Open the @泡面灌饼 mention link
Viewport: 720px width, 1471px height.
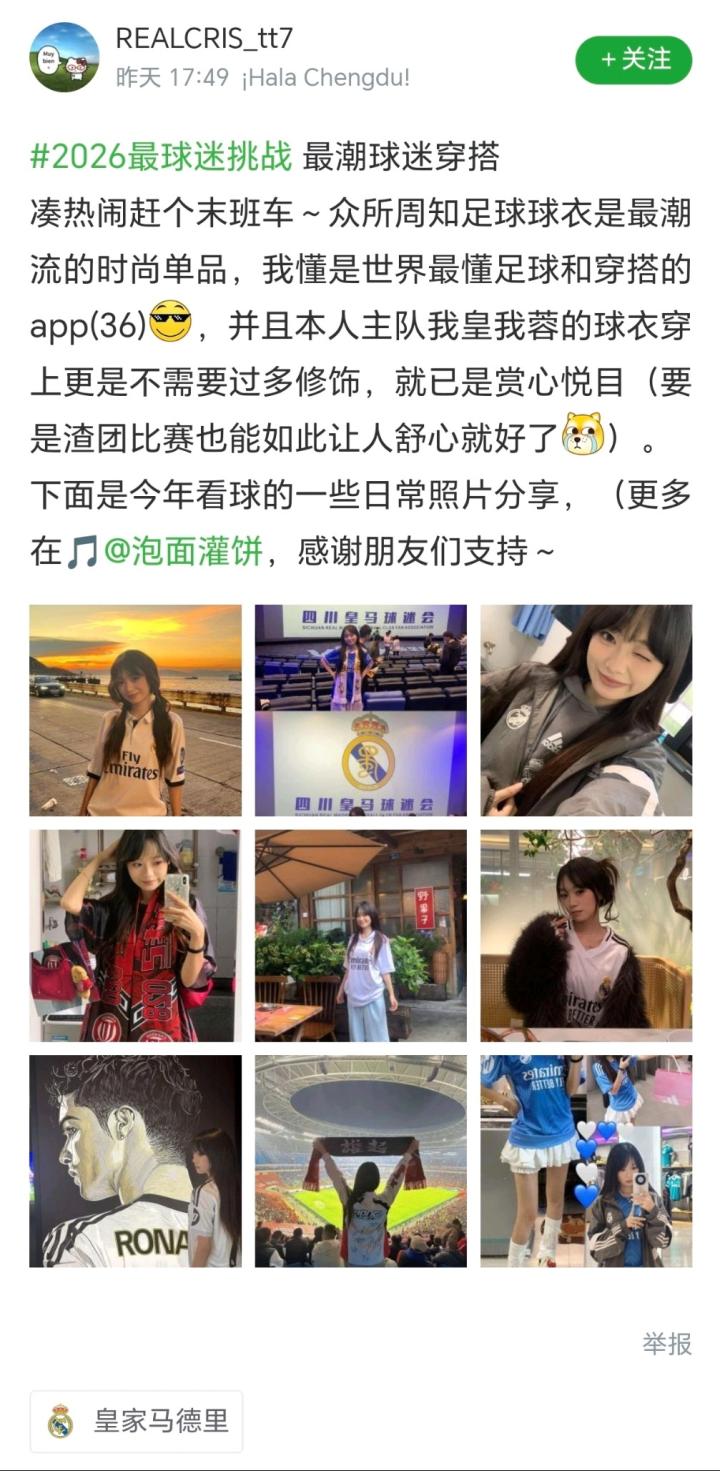(x=183, y=551)
